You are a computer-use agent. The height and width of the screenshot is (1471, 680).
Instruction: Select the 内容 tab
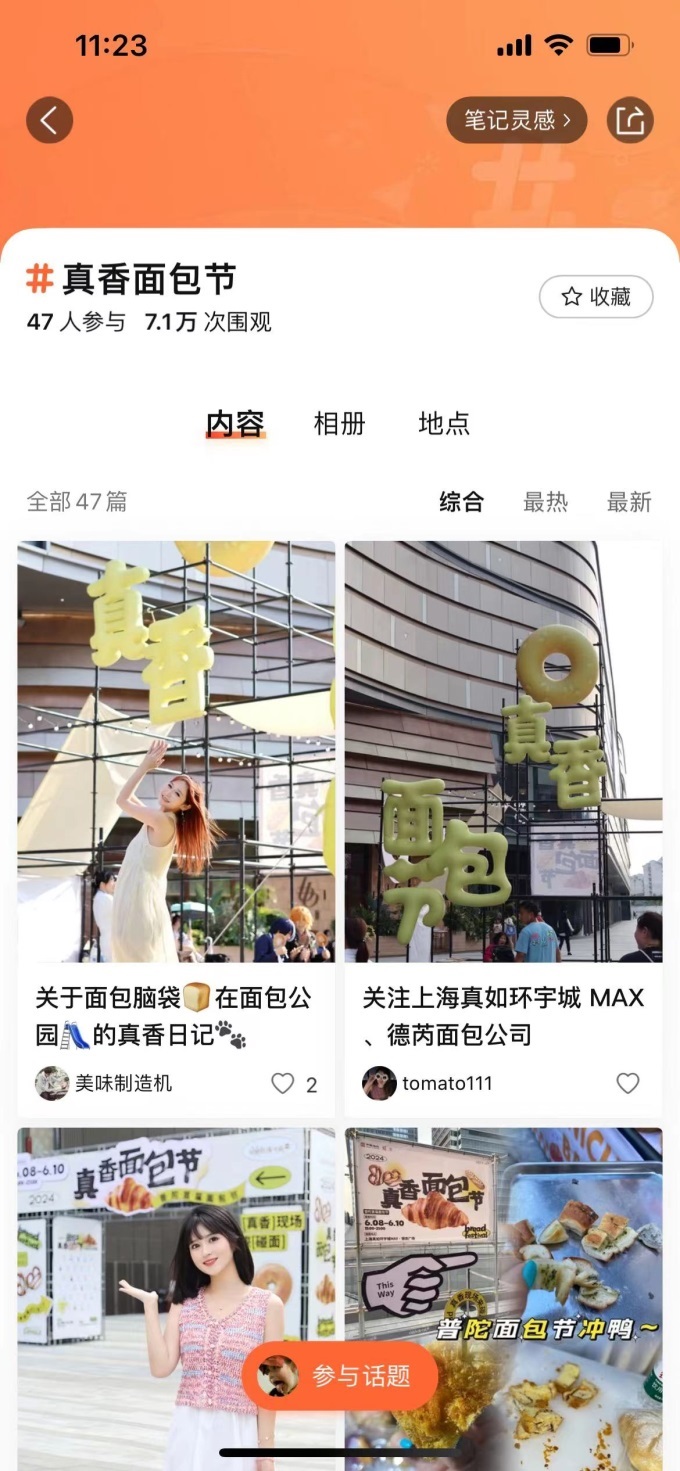[235, 424]
